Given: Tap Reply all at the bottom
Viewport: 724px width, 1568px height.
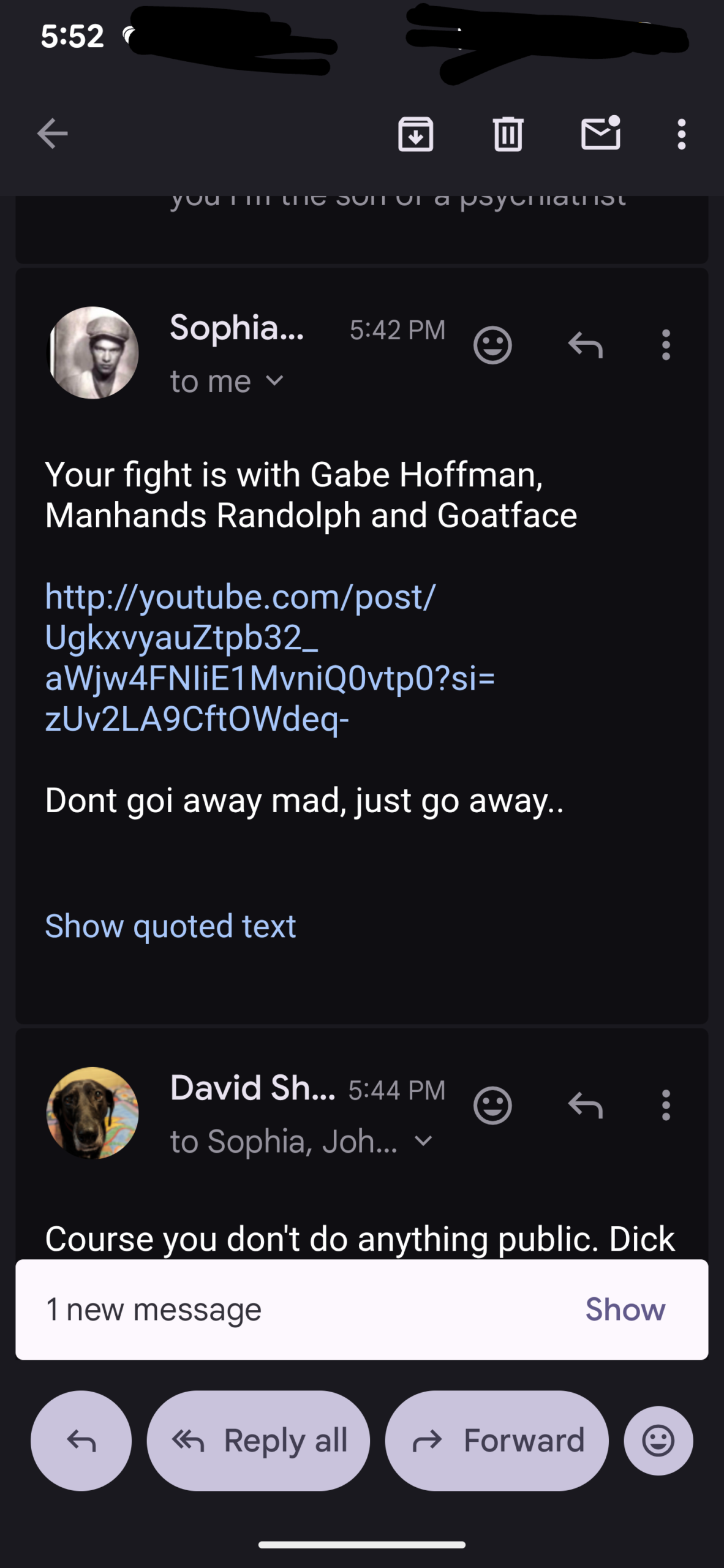Looking at the screenshot, I should pos(258,1441).
